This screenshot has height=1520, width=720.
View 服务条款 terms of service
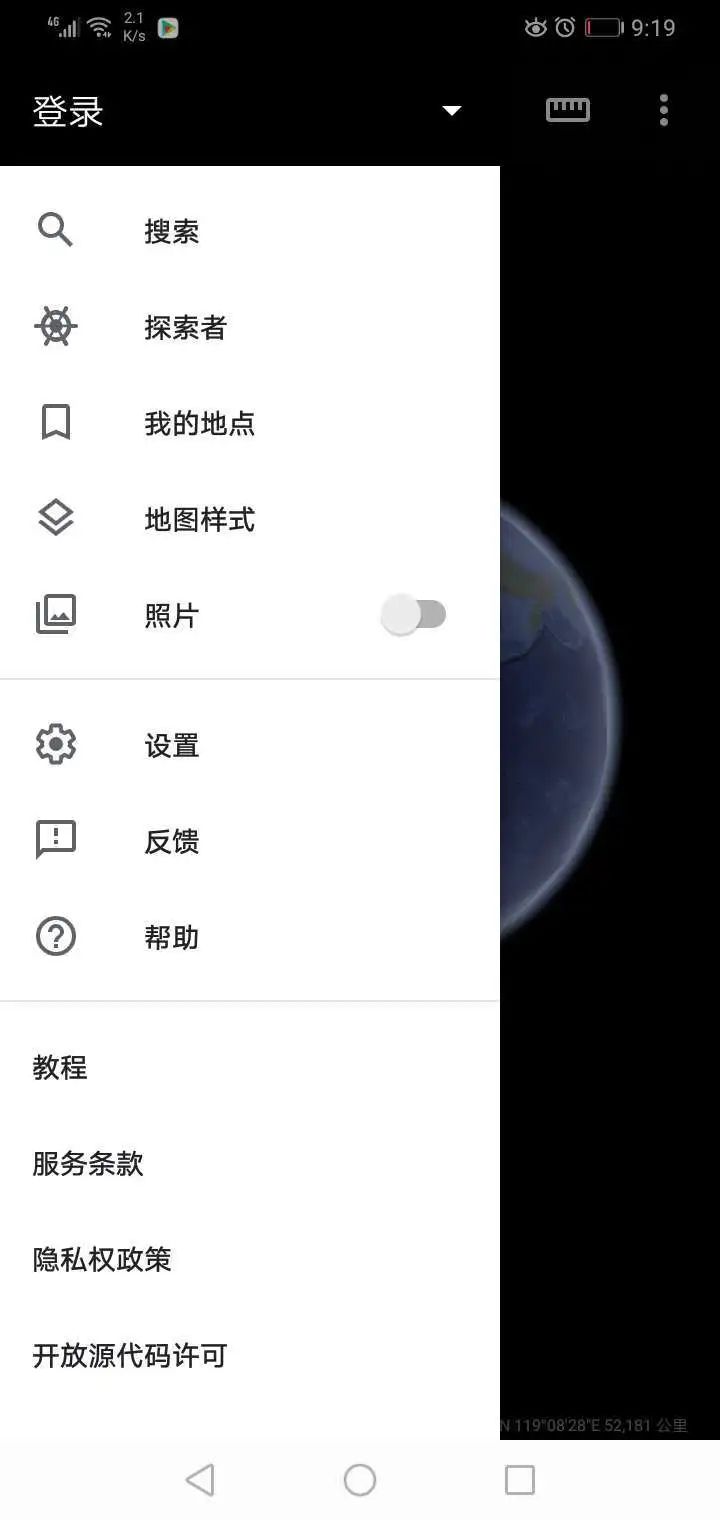(88, 1164)
